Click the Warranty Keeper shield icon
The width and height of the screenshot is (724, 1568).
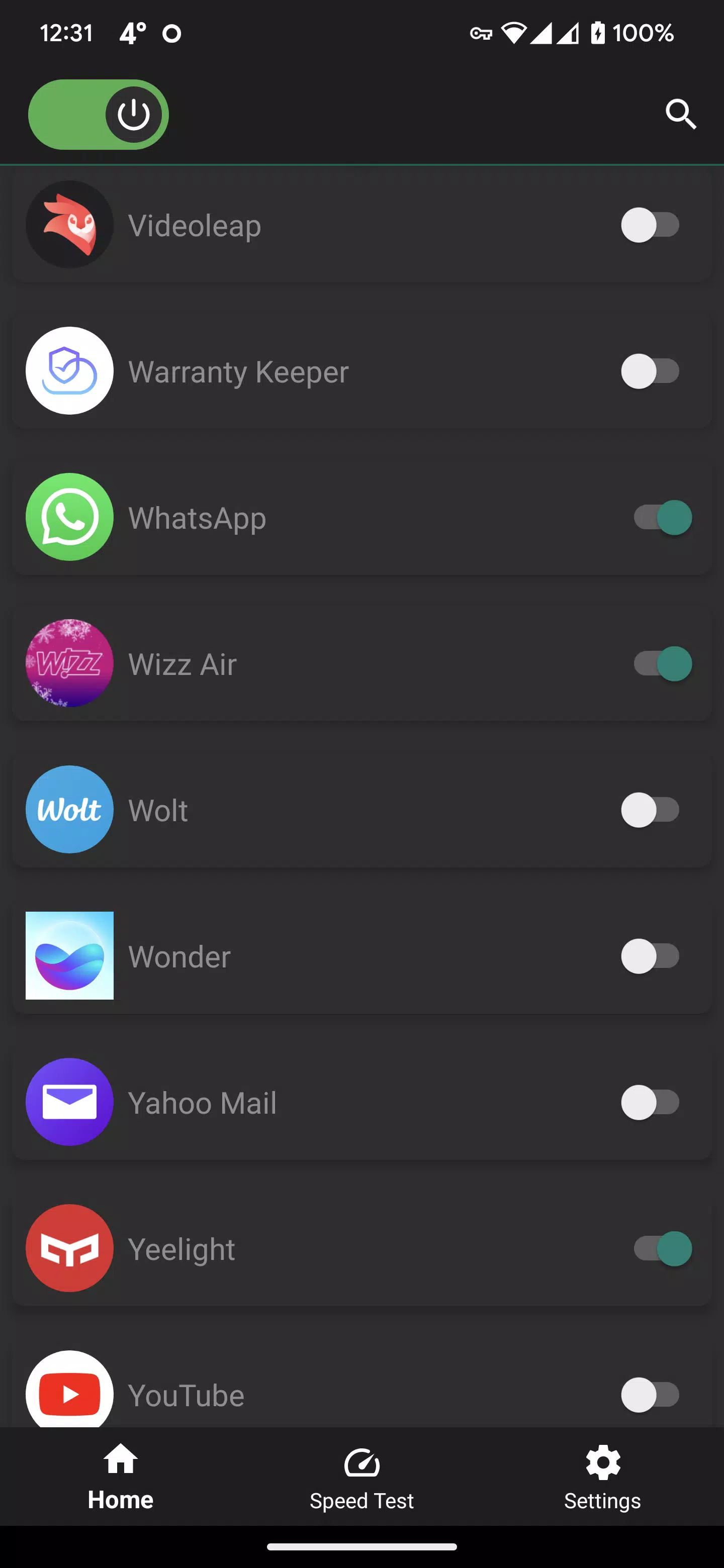(69, 371)
